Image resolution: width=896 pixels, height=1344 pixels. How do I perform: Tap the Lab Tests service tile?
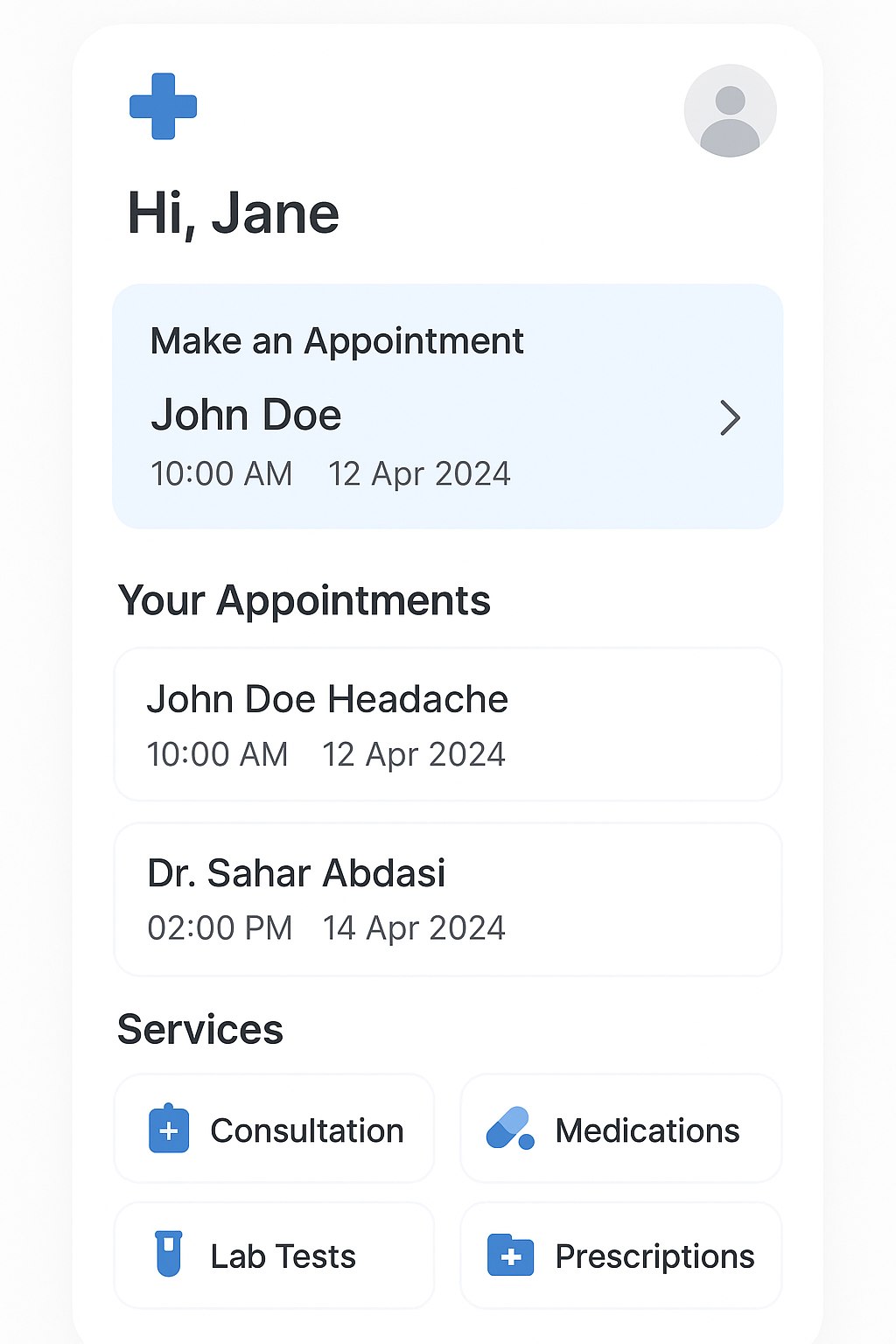[x=274, y=1256]
